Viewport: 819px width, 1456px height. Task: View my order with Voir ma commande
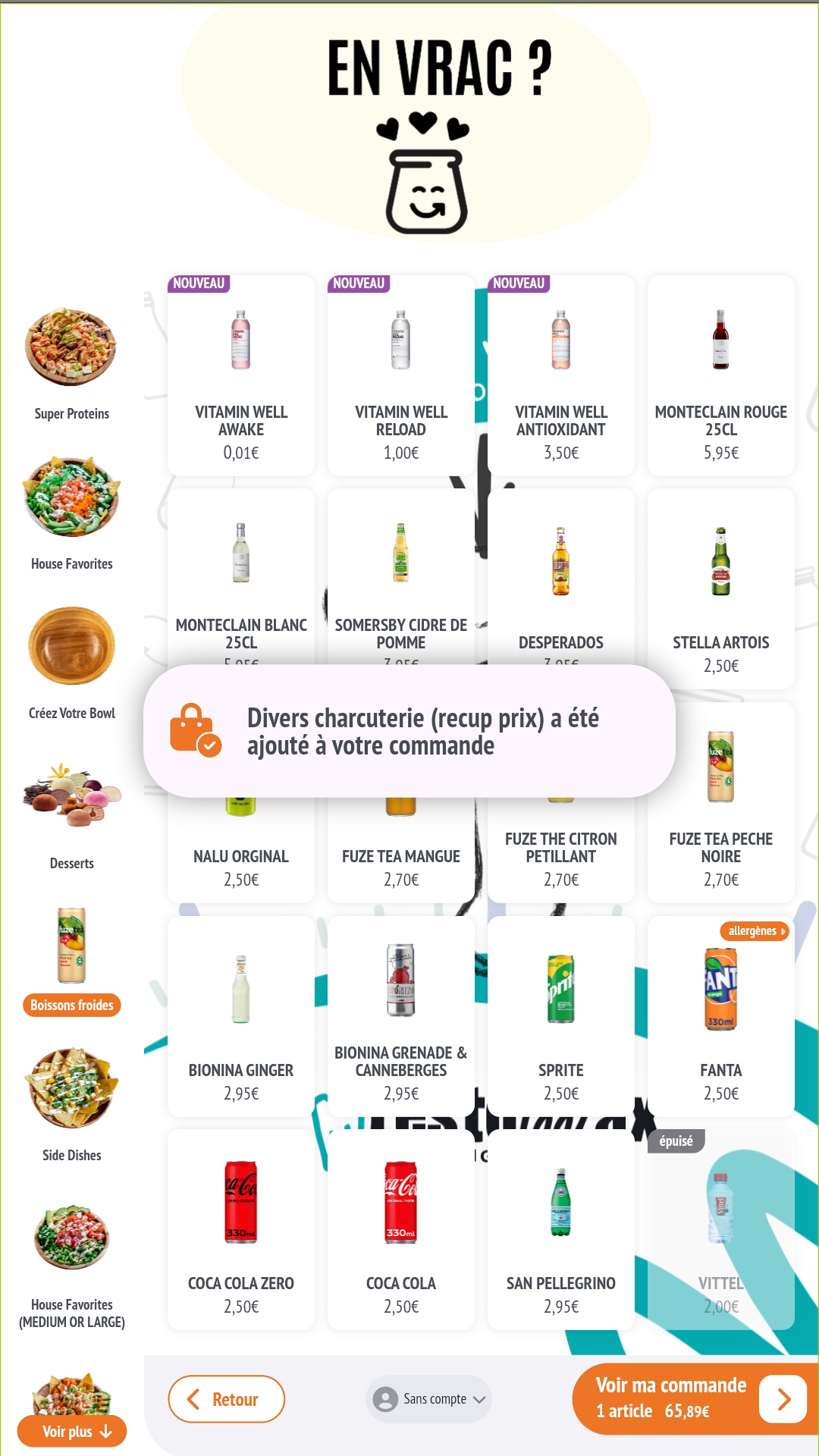[690, 1399]
